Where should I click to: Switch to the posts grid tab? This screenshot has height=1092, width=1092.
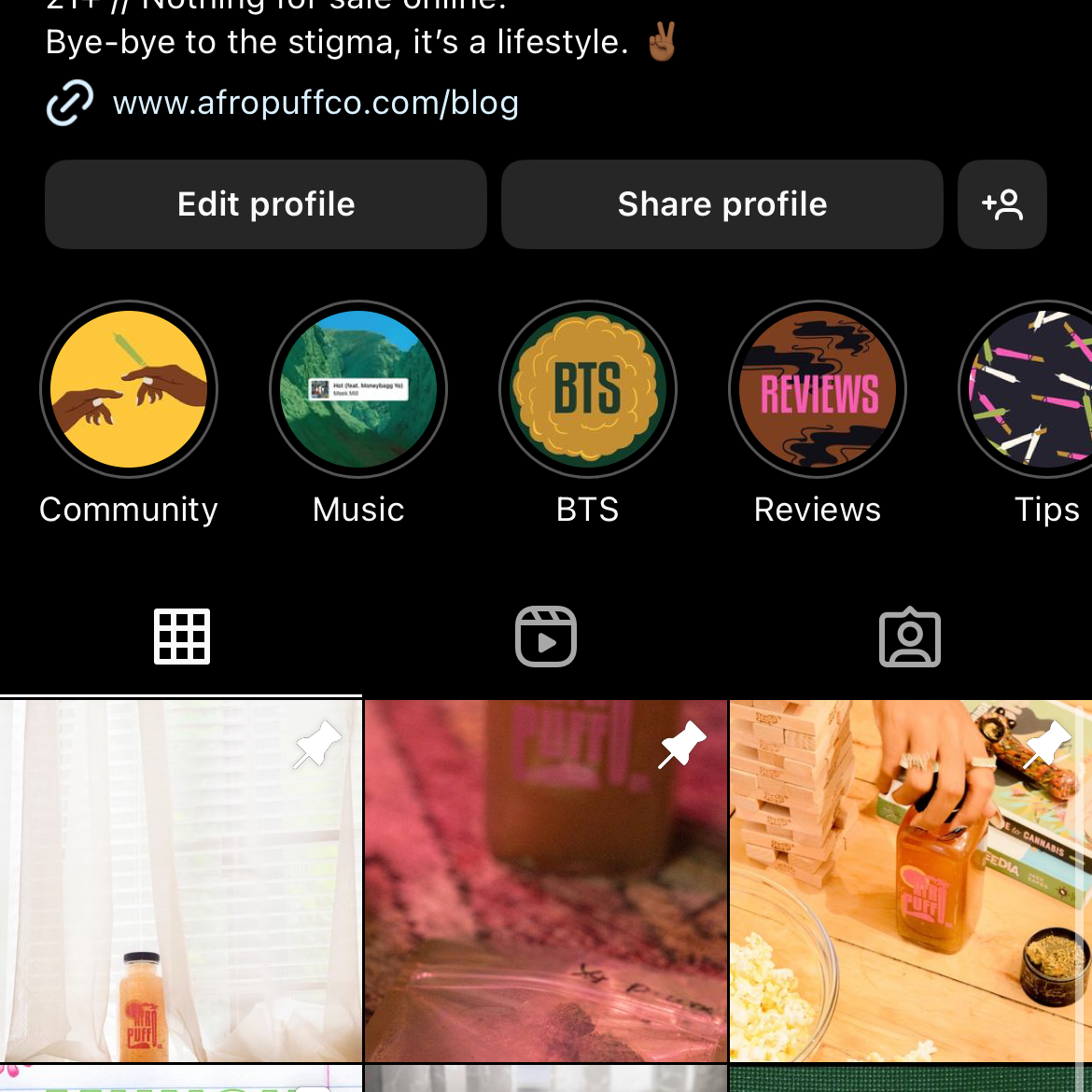182,637
